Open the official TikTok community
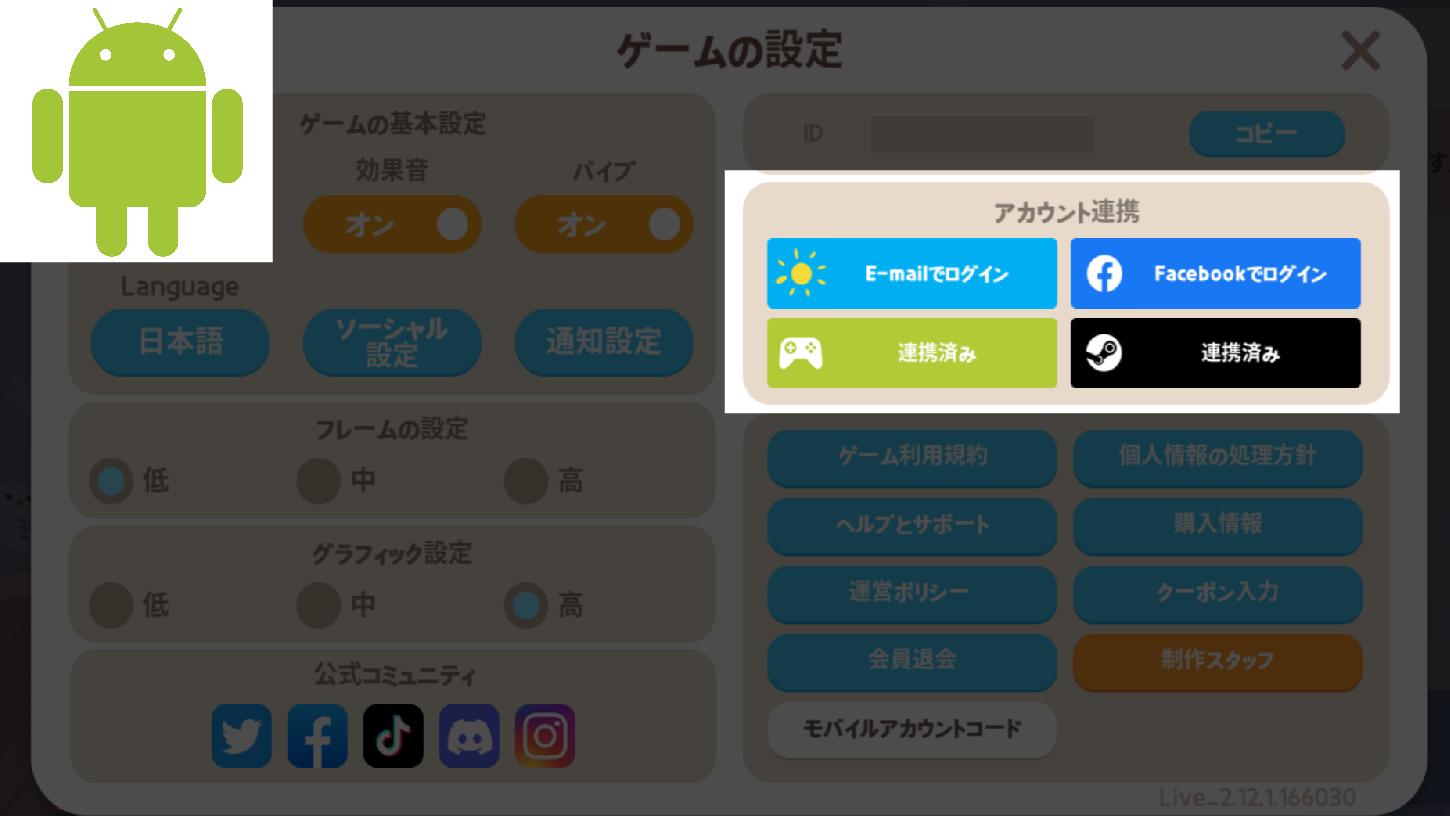Screen dimensions: 1450x816 (393, 736)
